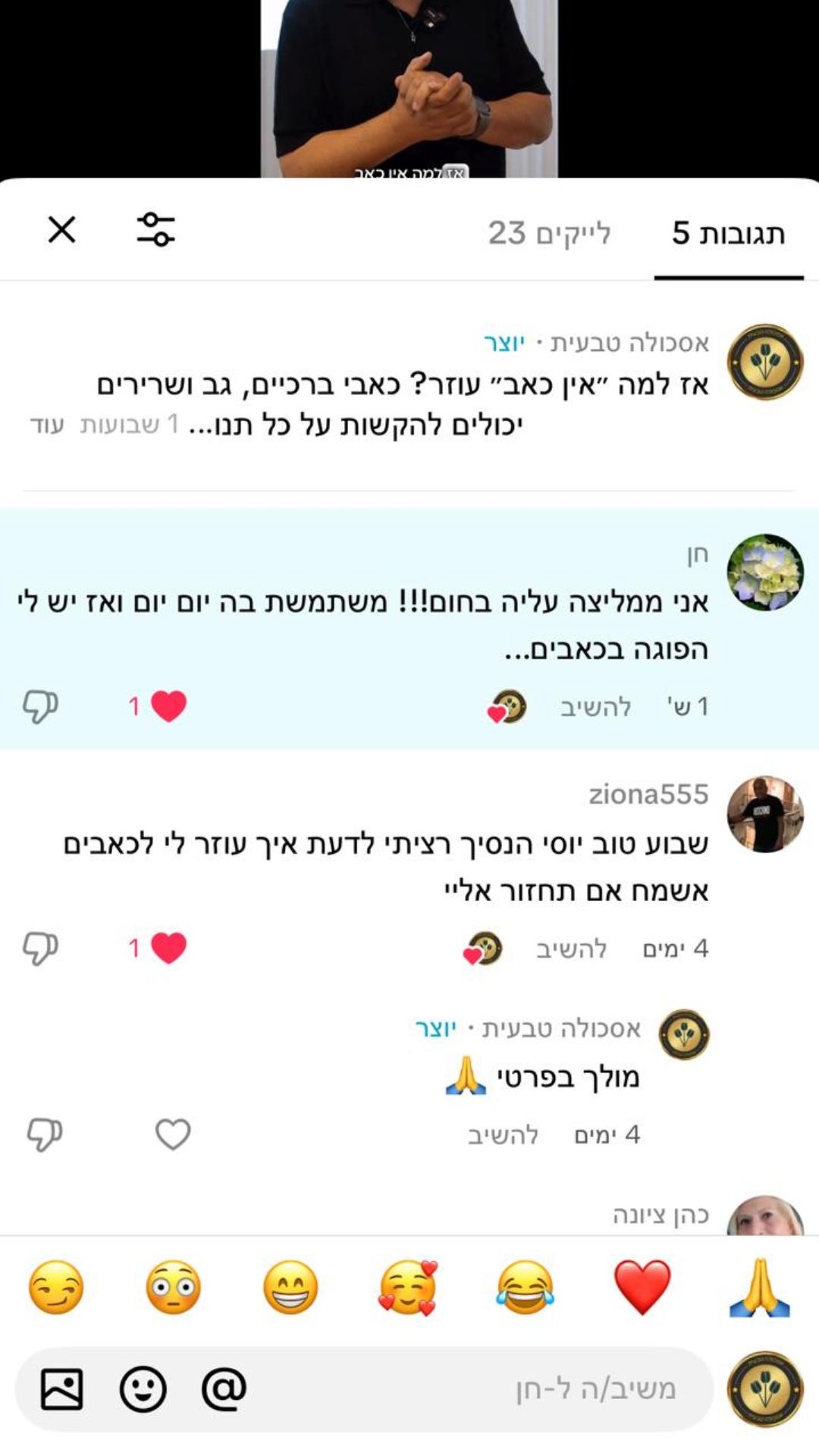Close the comments panel
Viewport: 819px width, 1456px height.
(61, 229)
